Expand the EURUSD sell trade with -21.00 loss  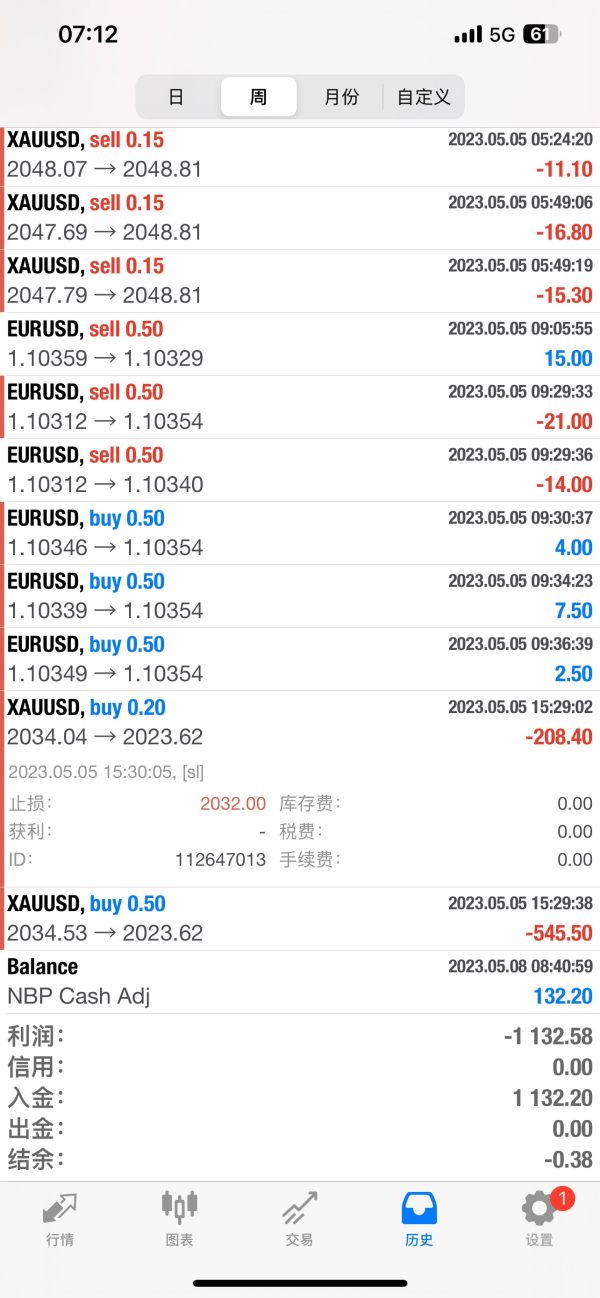tap(300, 407)
